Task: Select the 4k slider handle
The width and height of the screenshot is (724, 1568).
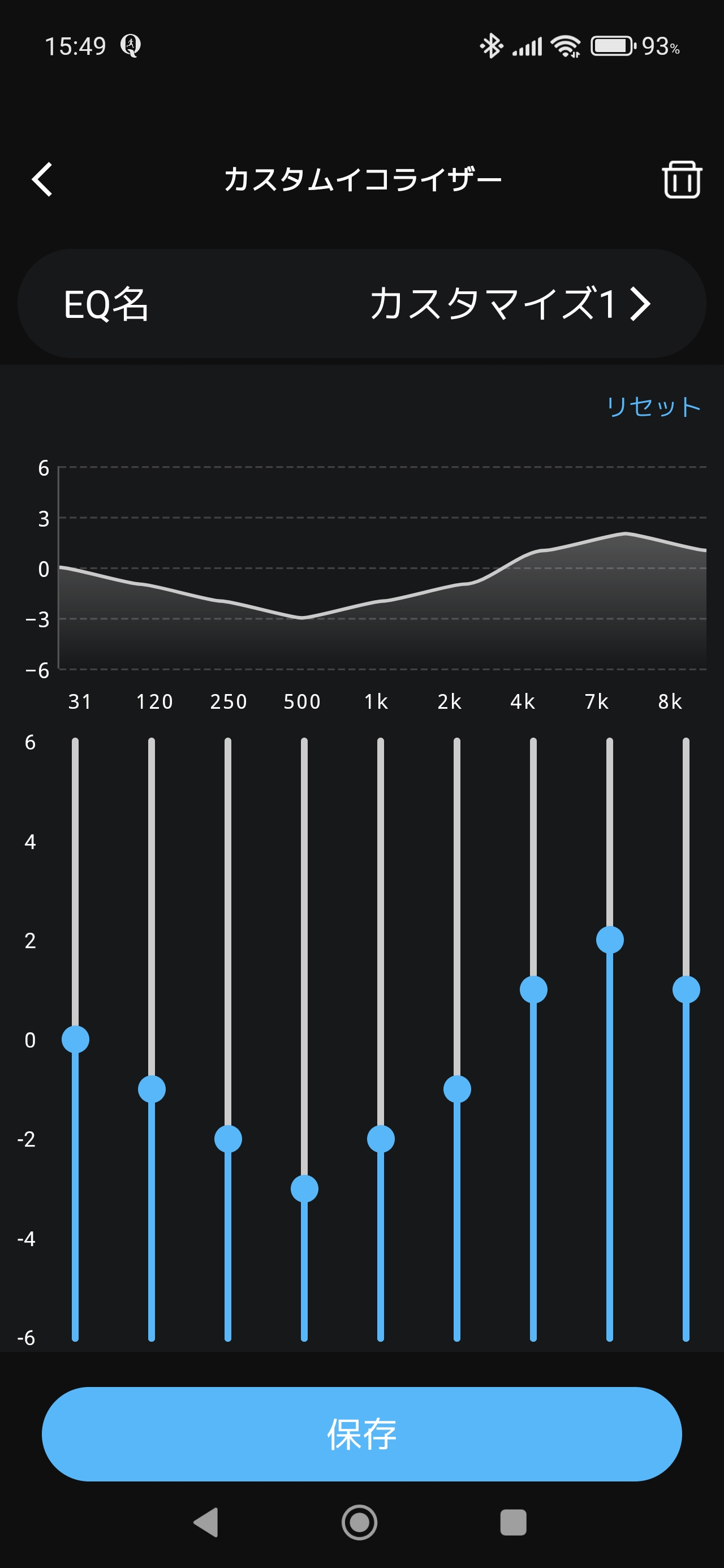Action: [533, 990]
